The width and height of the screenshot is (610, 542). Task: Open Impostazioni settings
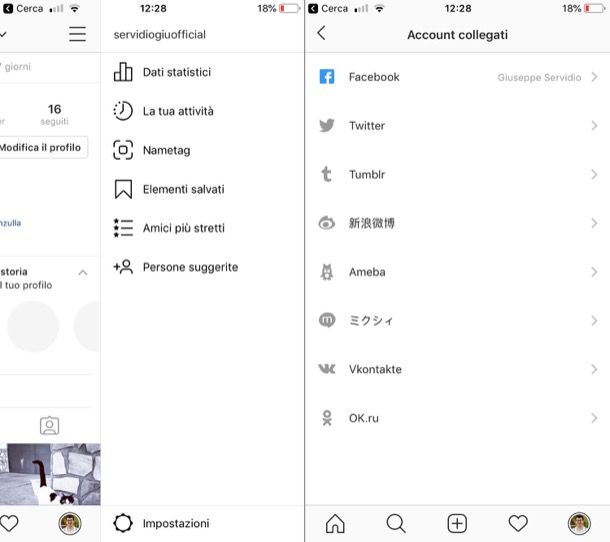175,523
